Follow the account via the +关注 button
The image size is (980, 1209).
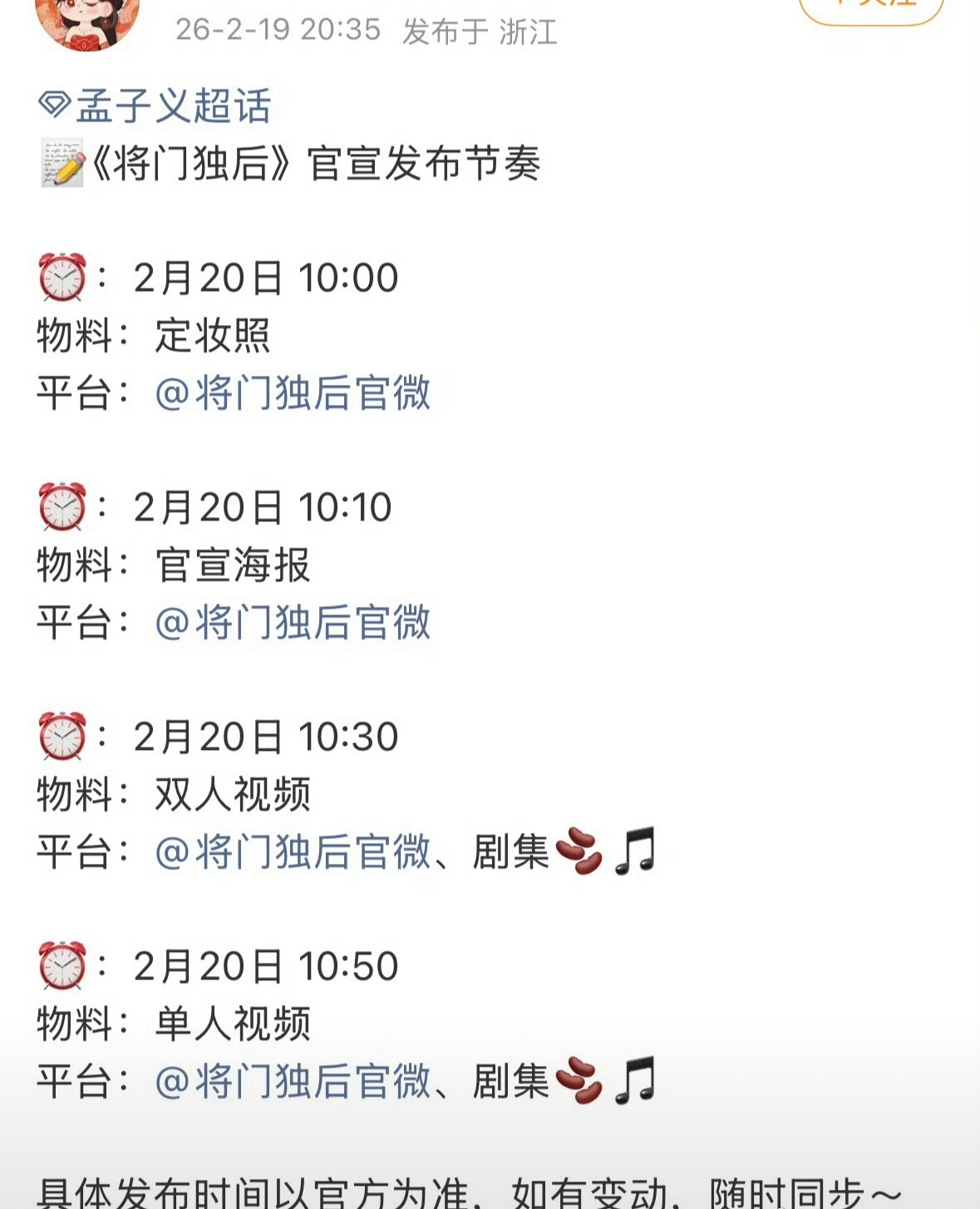pyautogui.click(x=871, y=8)
